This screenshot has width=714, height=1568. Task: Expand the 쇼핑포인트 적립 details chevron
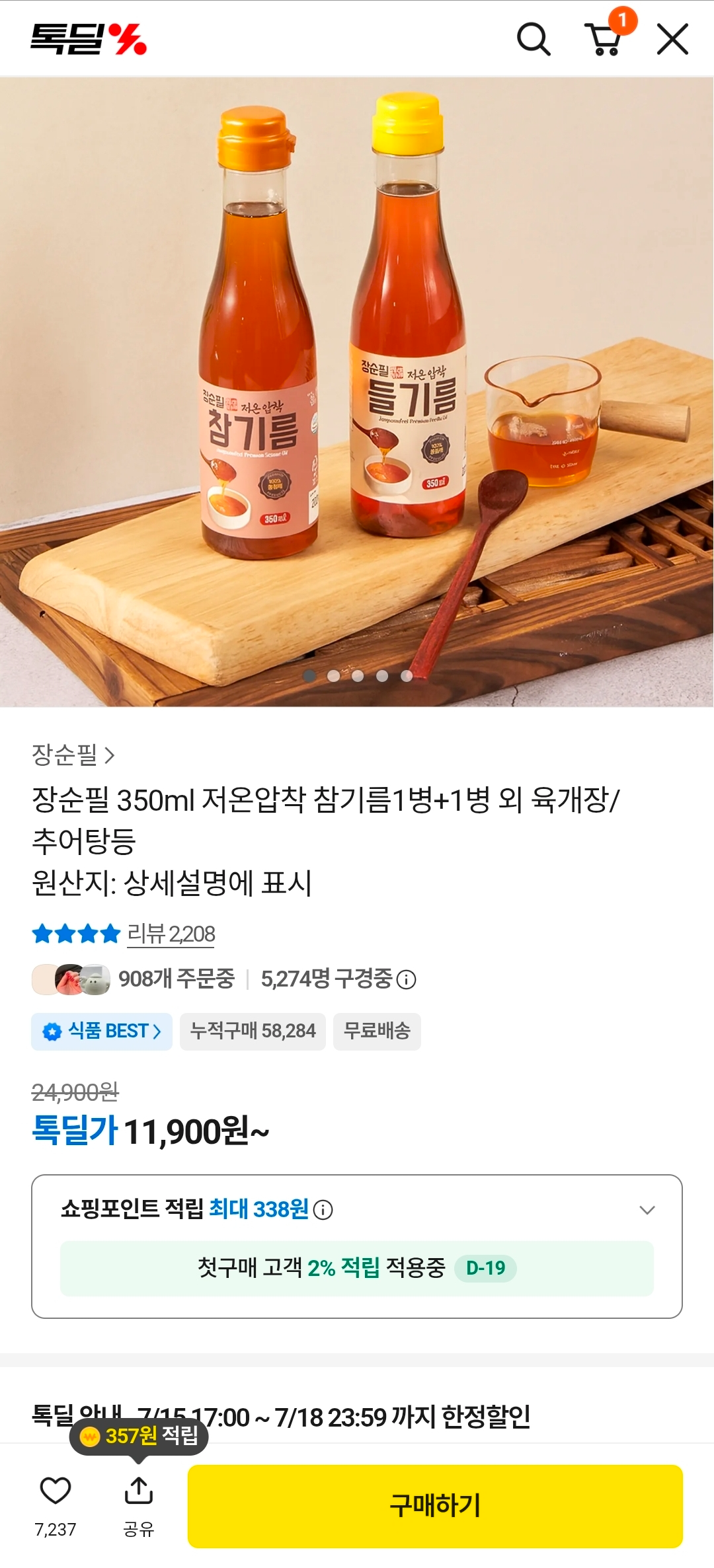pyautogui.click(x=647, y=1210)
